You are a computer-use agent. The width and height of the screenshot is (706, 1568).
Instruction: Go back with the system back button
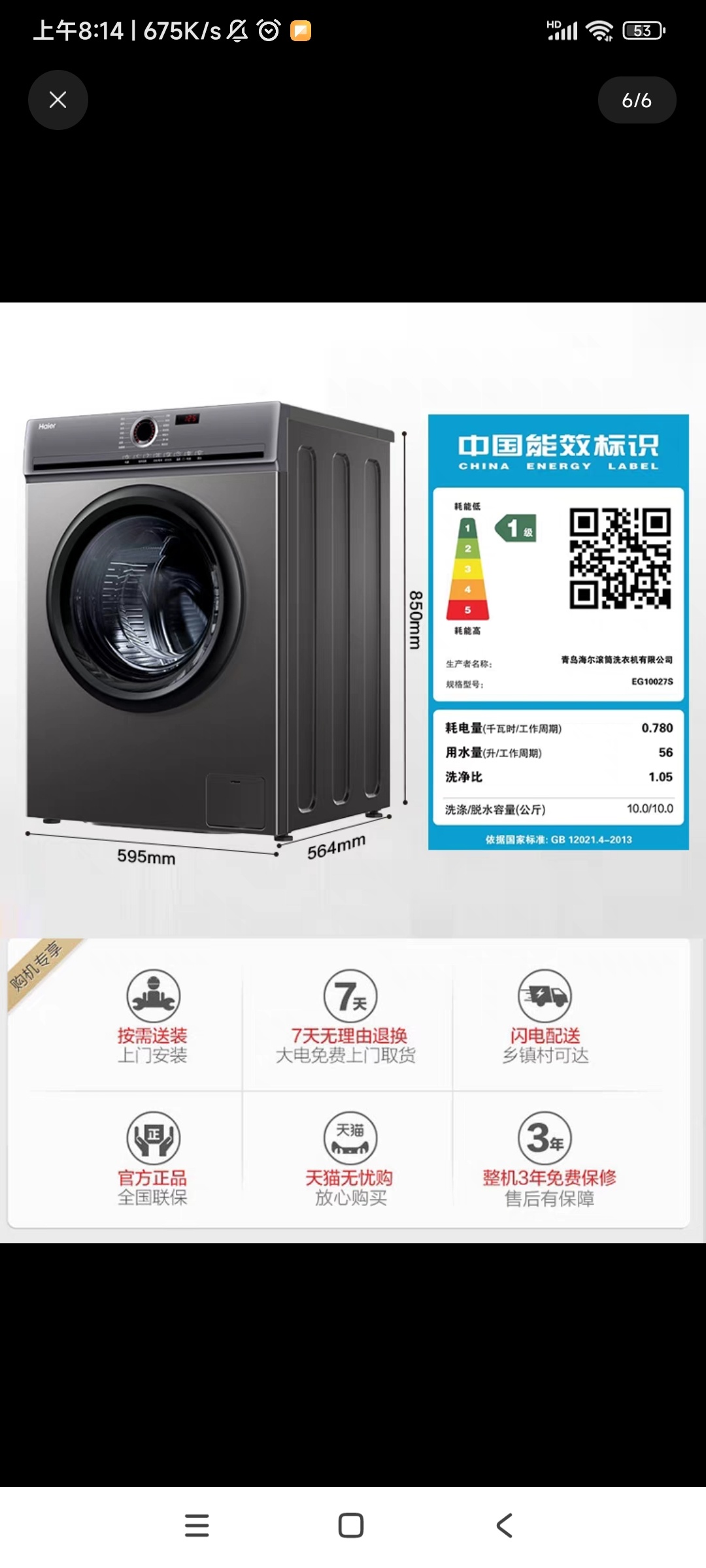pyautogui.click(x=504, y=1526)
